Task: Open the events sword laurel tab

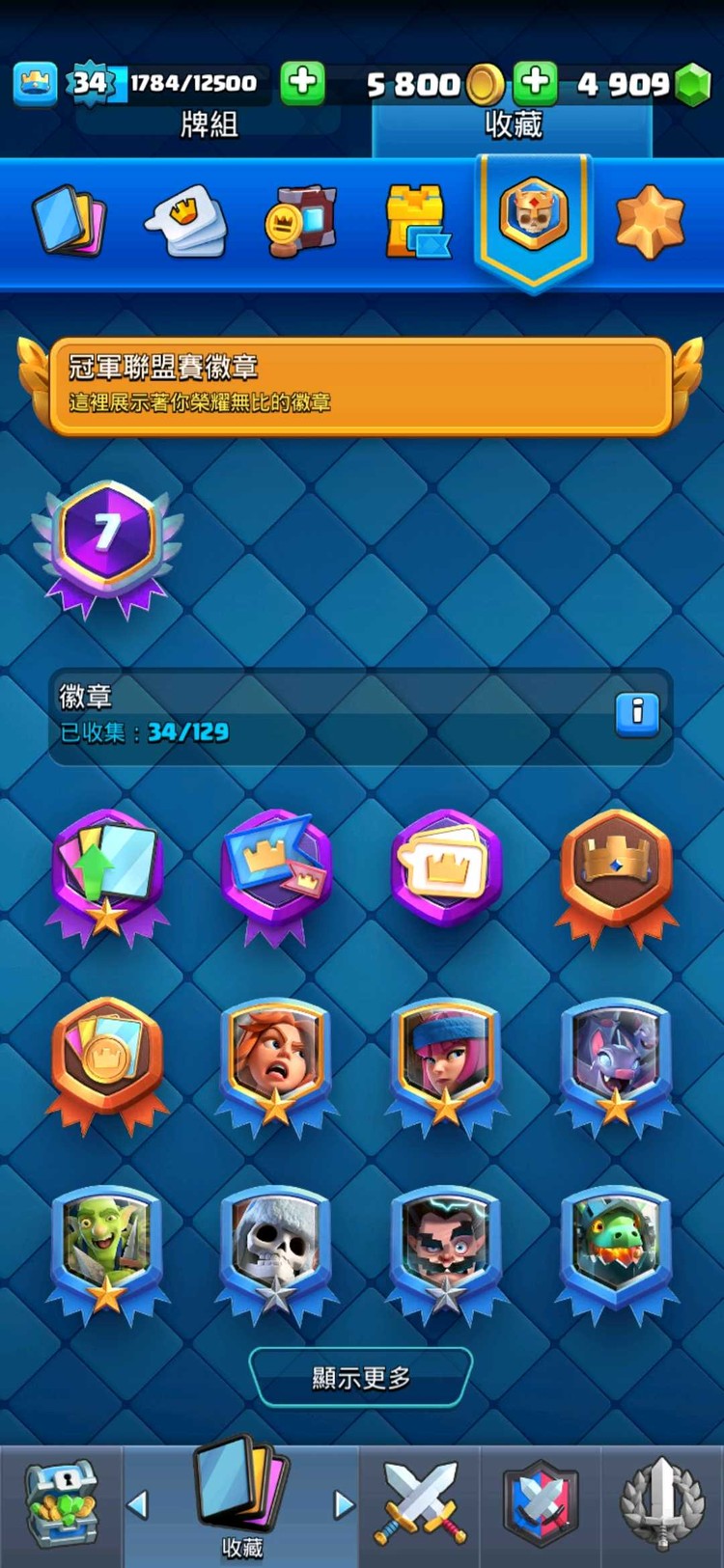Action: [x=662, y=1505]
